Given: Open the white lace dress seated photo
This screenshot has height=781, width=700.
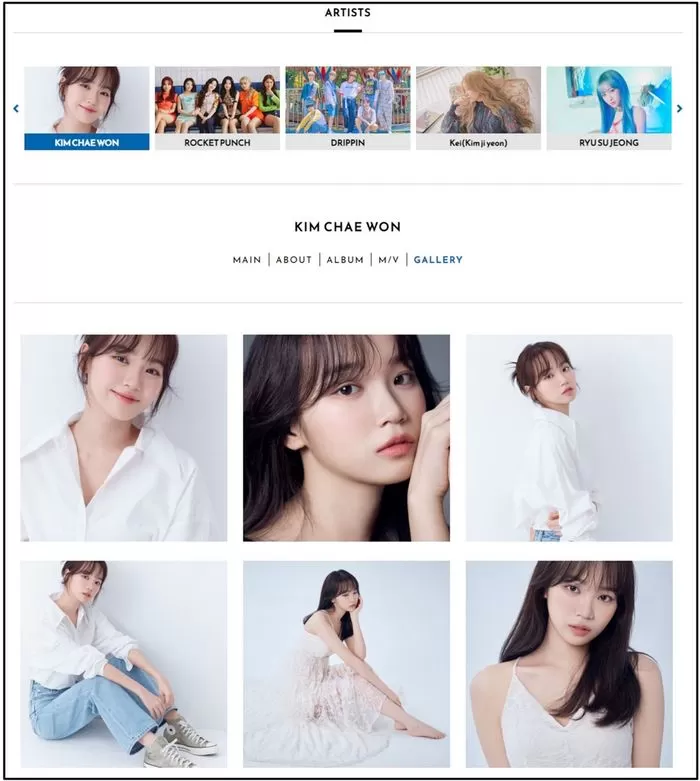Looking at the screenshot, I should pyautogui.click(x=346, y=664).
